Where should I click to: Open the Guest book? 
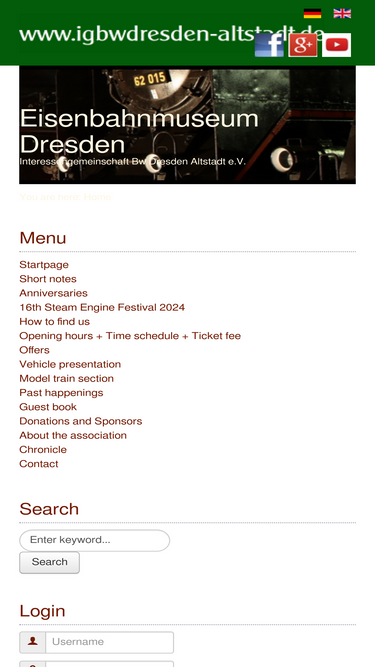coord(48,407)
